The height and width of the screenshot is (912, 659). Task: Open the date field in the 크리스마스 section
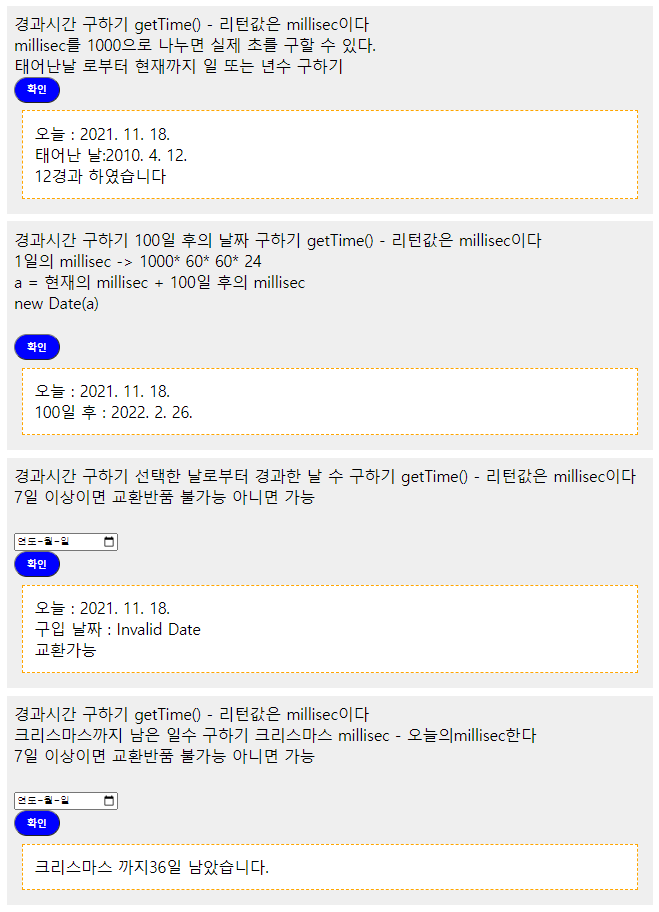[x=65, y=801]
